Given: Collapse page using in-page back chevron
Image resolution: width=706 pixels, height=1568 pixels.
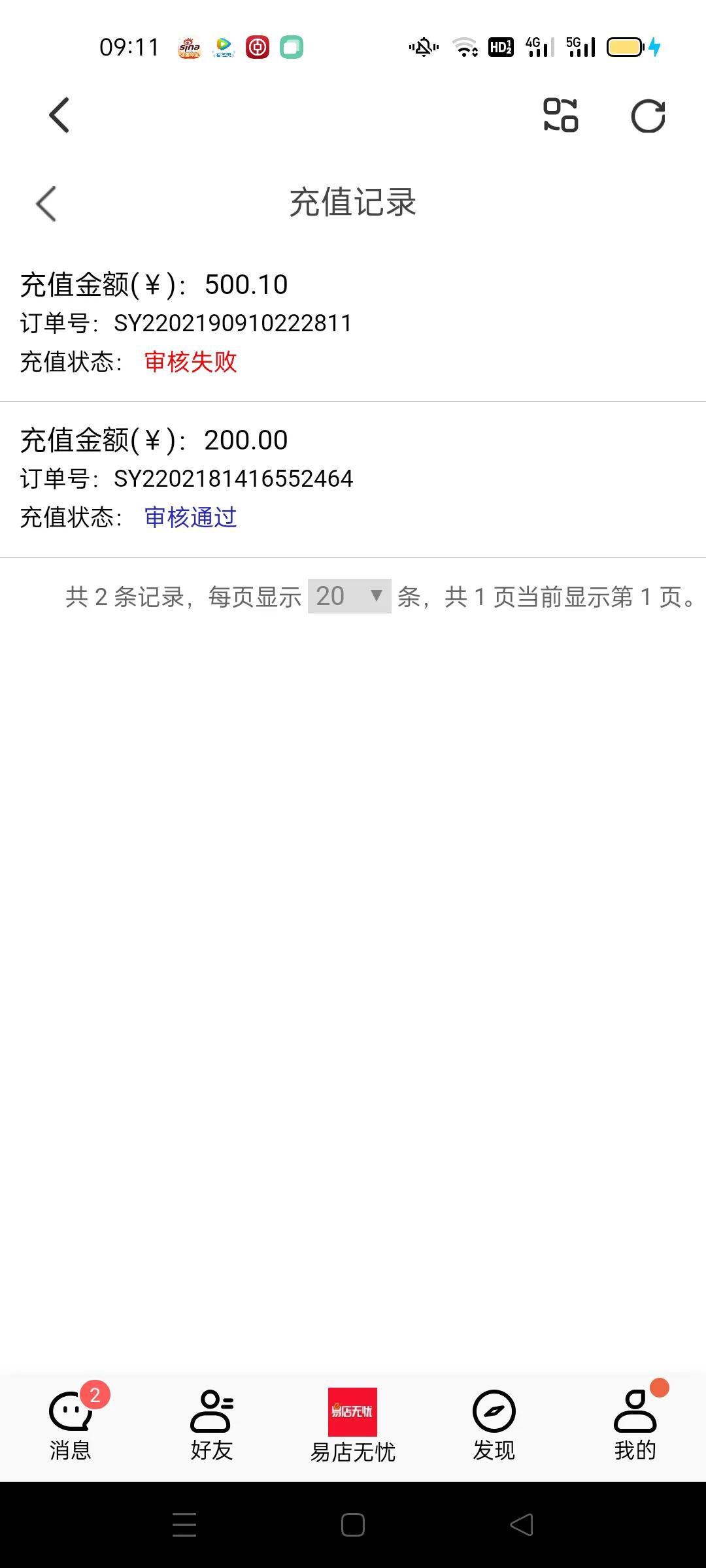Looking at the screenshot, I should tap(44, 203).
